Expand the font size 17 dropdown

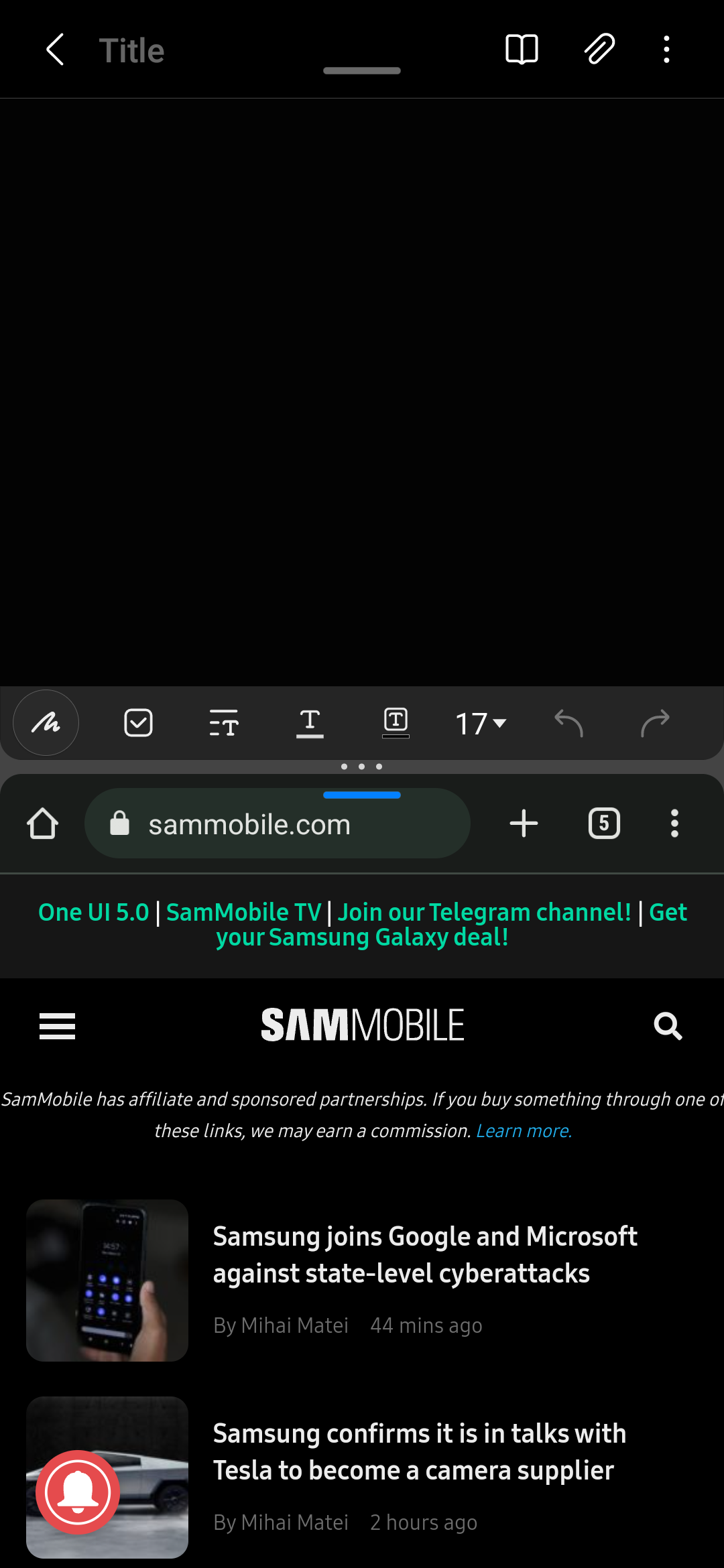pos(481,724)
